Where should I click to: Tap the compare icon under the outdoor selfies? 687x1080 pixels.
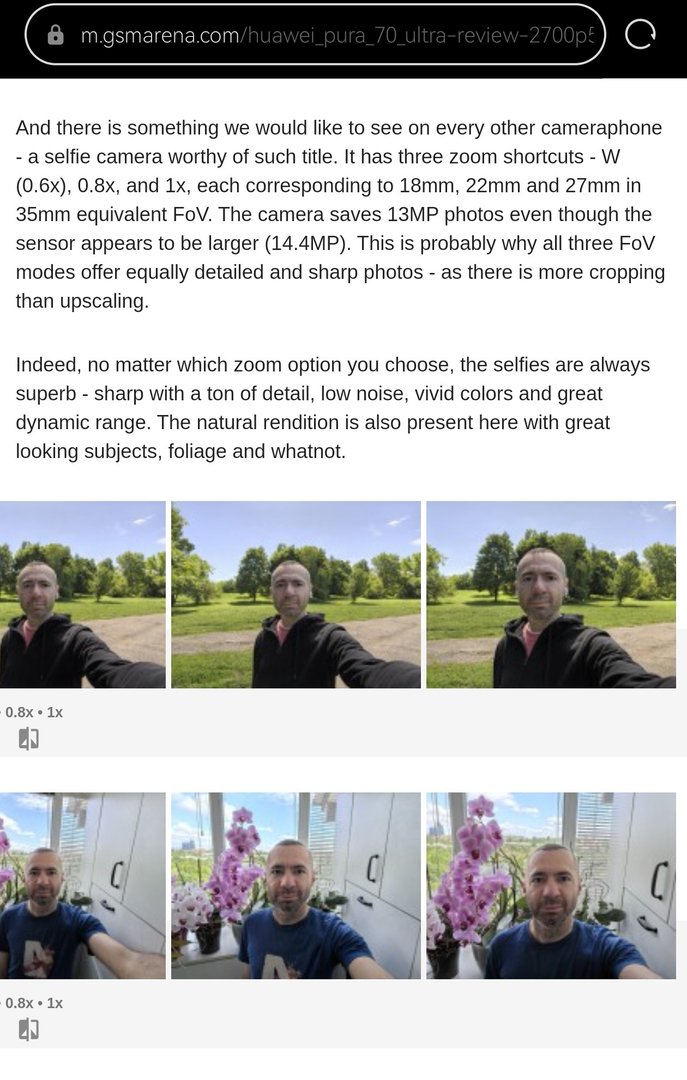click(29, 739)
